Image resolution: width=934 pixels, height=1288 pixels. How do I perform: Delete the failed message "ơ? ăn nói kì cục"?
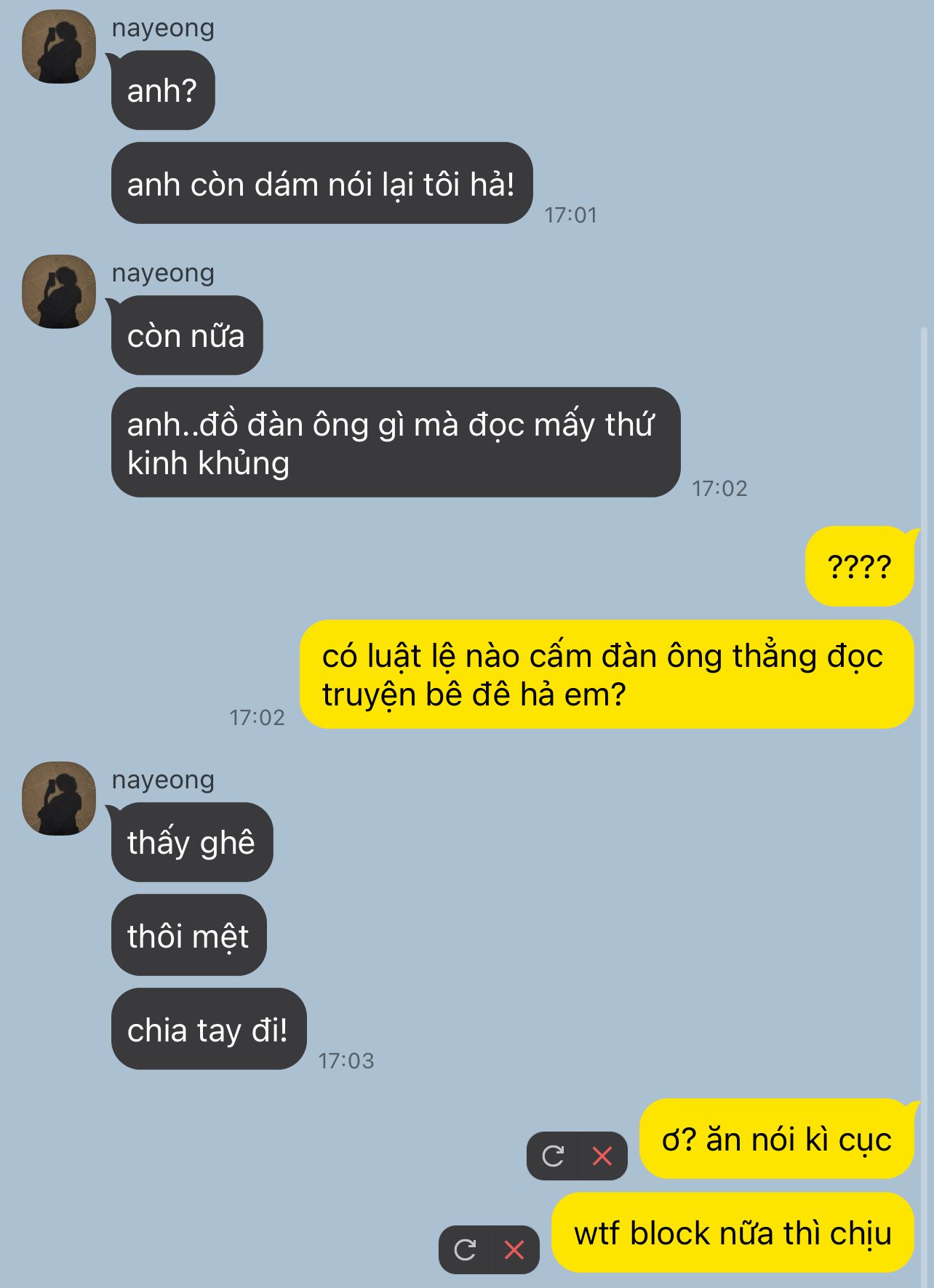tap(602, 1156)
